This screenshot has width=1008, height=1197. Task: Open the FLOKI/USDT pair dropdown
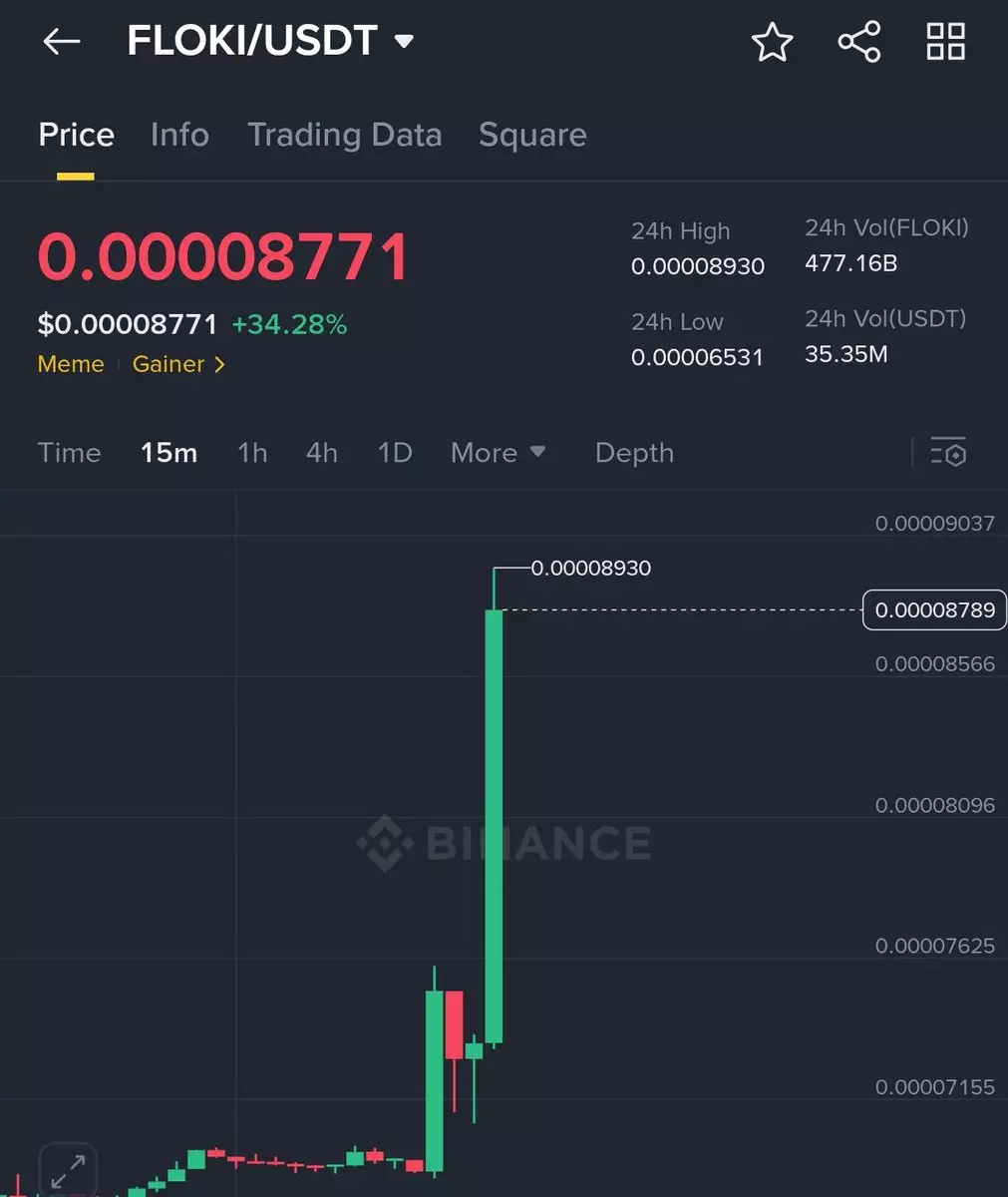404,42
